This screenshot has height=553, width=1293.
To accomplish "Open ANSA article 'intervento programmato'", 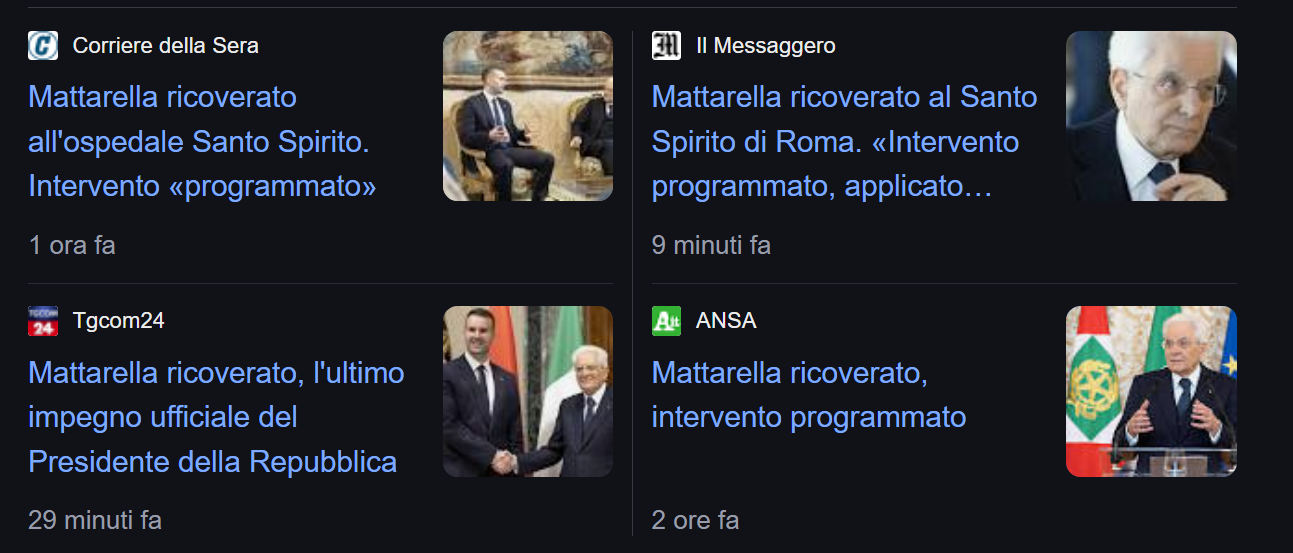I will (808, 395).
